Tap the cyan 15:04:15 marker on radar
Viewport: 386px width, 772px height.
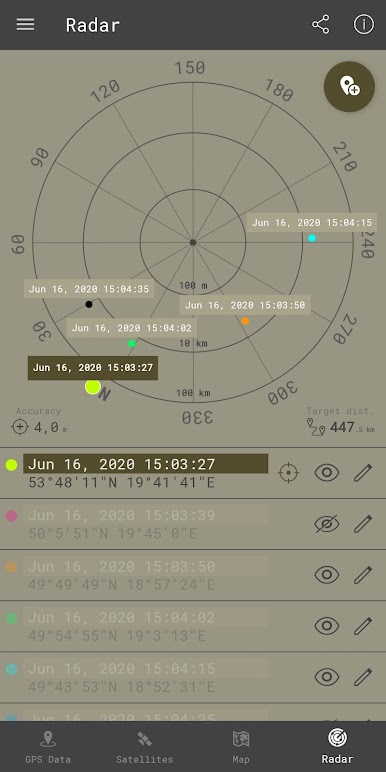(312, 238)
